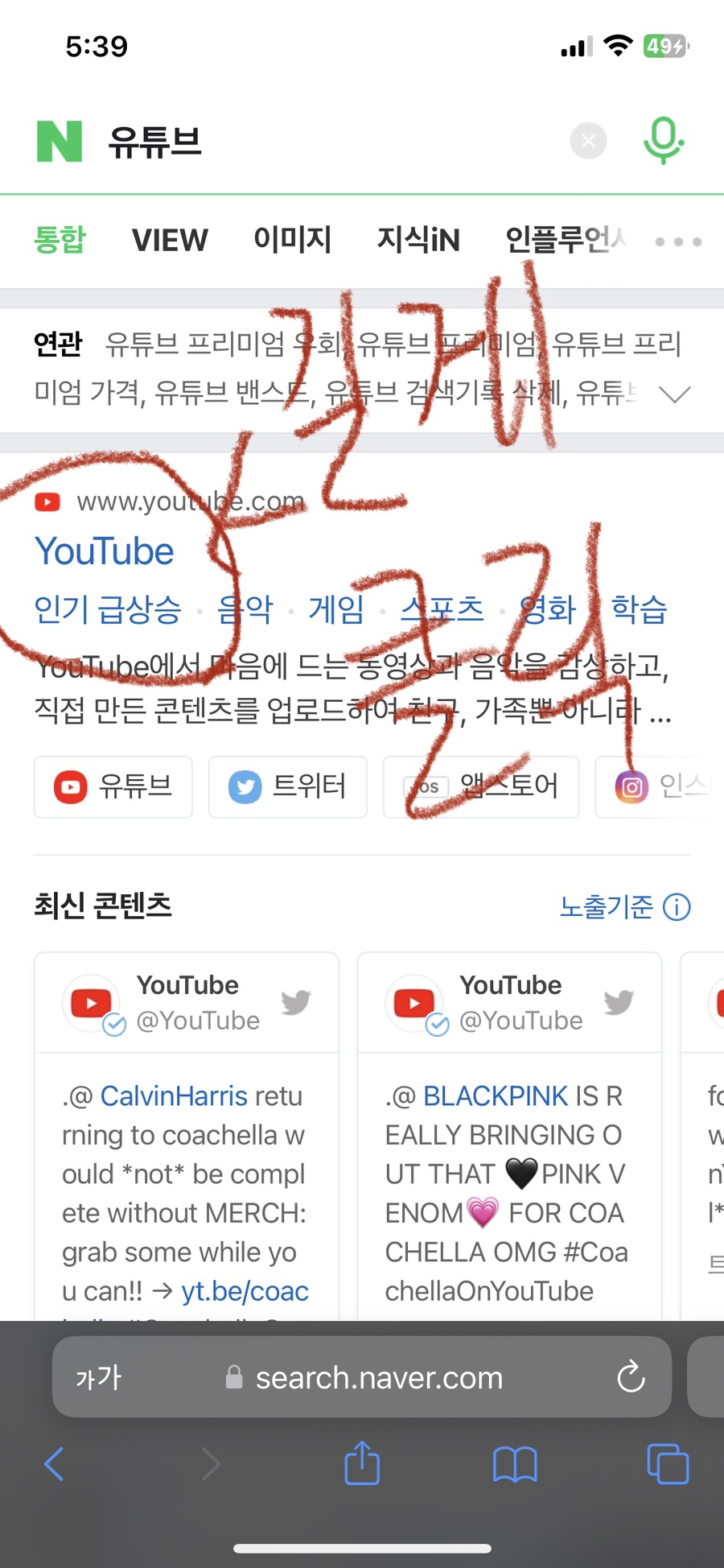The width and height of the screenshot is (724, 1568).
Task: Clear the search text with the X button
Action: (x=588, y=142)
